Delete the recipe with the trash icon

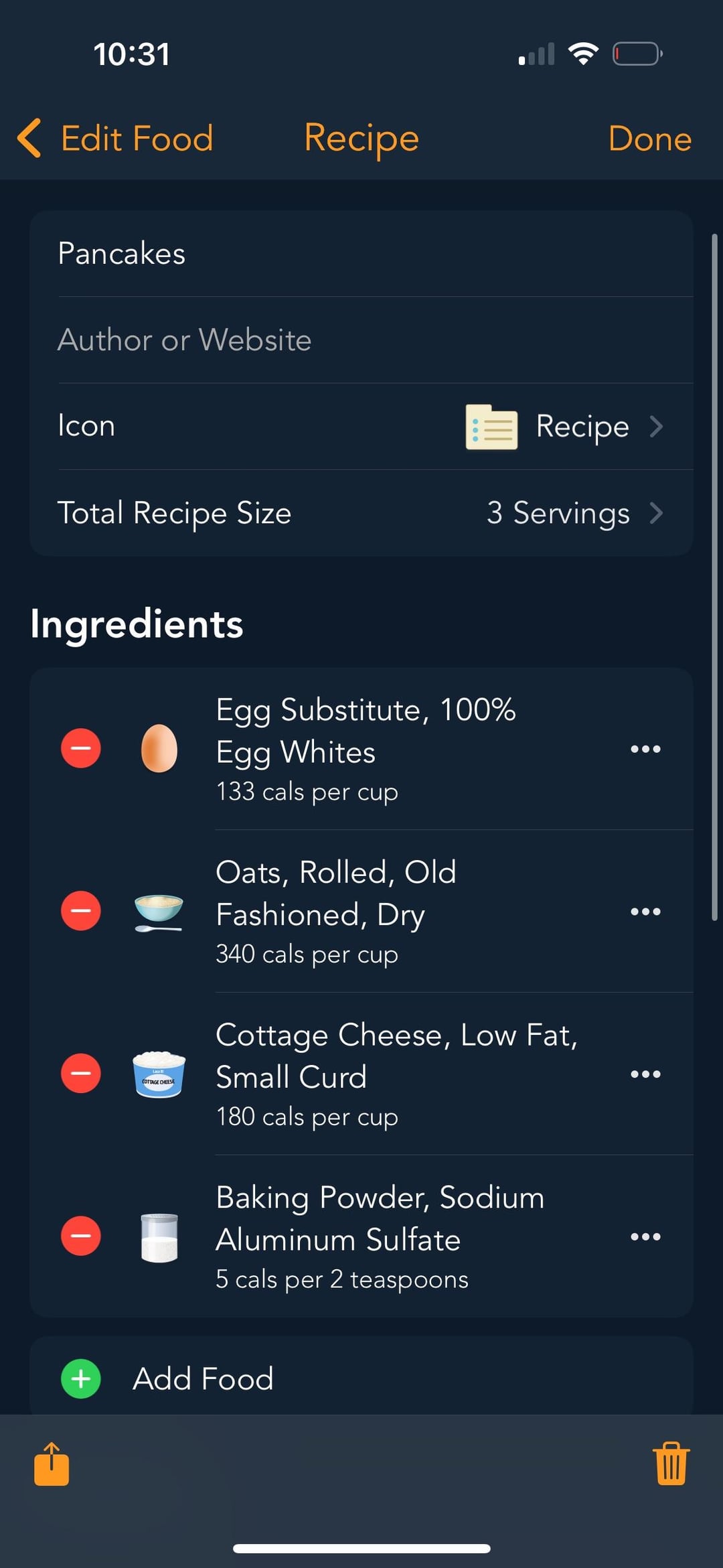point(671,1464)
